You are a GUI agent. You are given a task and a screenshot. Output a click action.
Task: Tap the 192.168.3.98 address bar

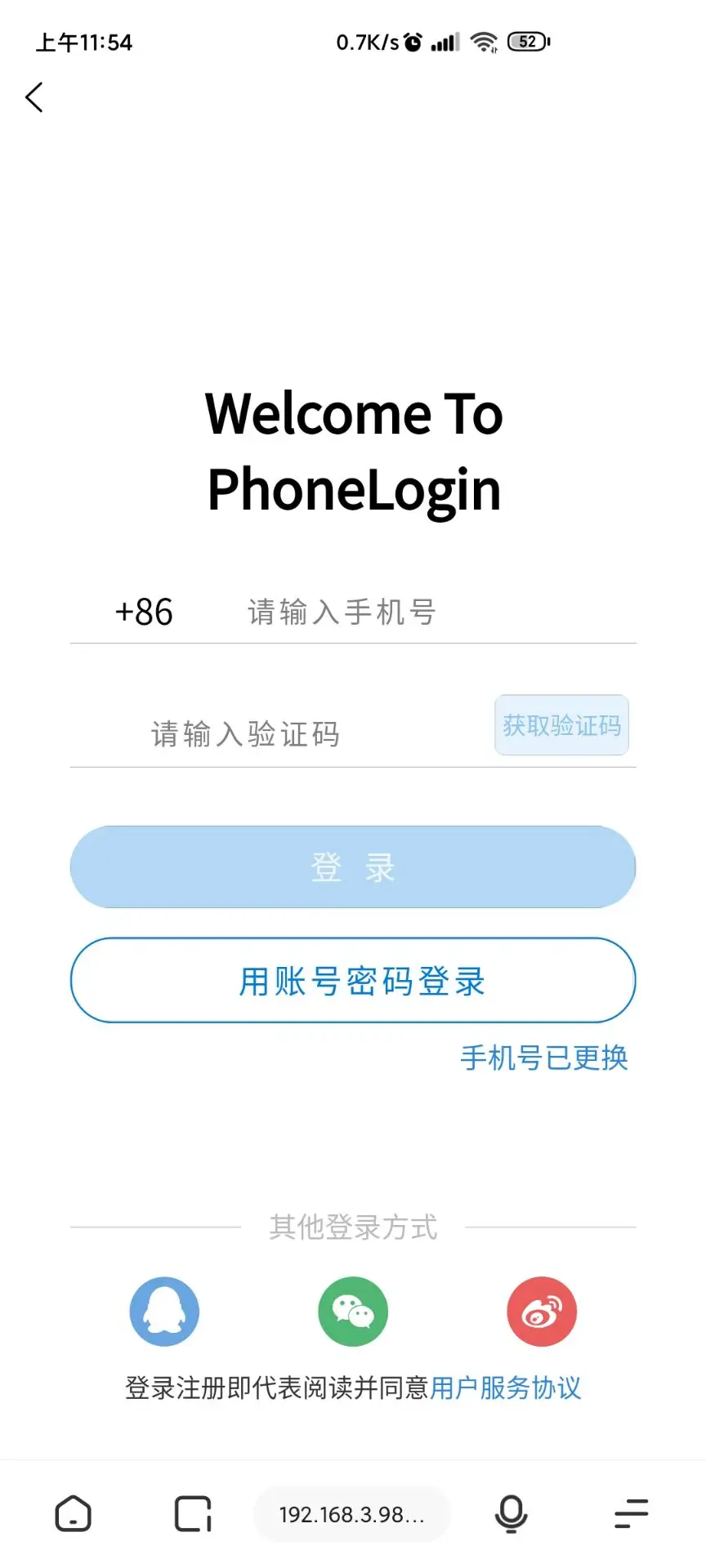352,1514
